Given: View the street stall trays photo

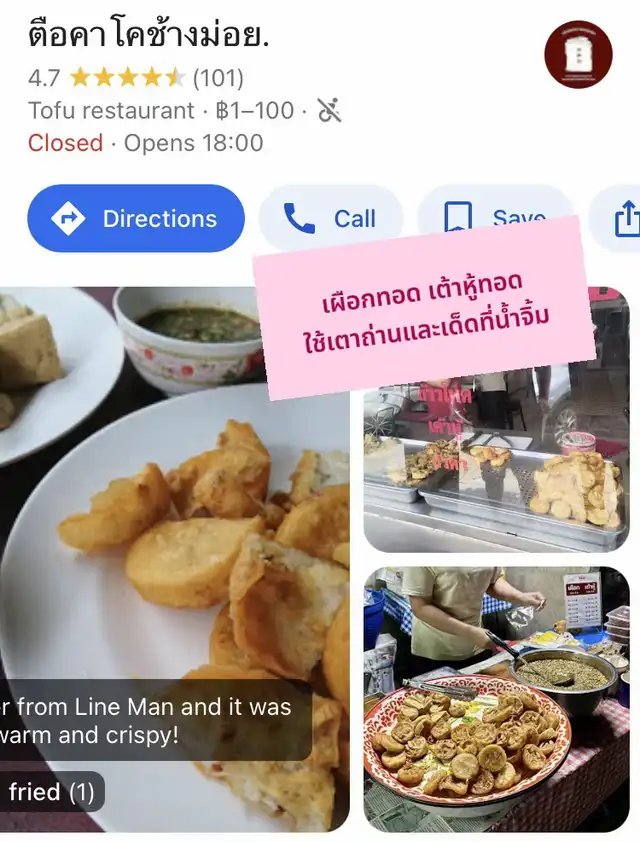Looking at the screenshot, I should coord(496,470).
